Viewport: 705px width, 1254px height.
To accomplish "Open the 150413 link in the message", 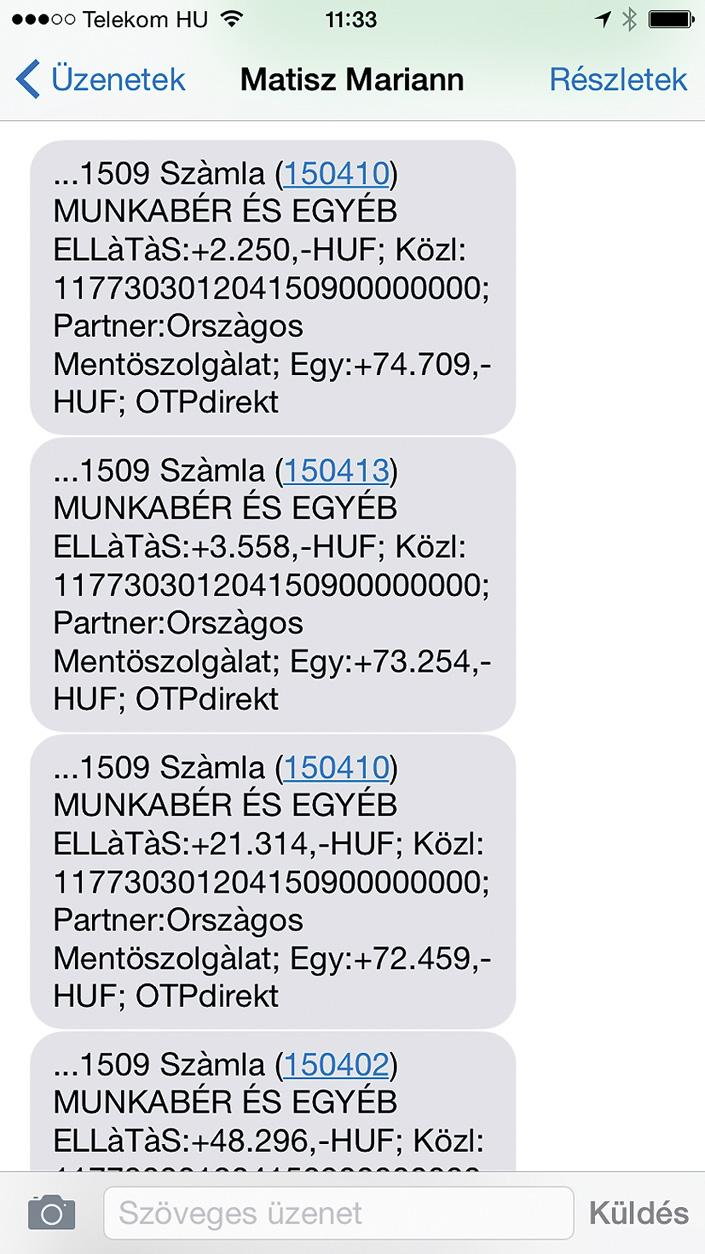I will coord(336,471).
